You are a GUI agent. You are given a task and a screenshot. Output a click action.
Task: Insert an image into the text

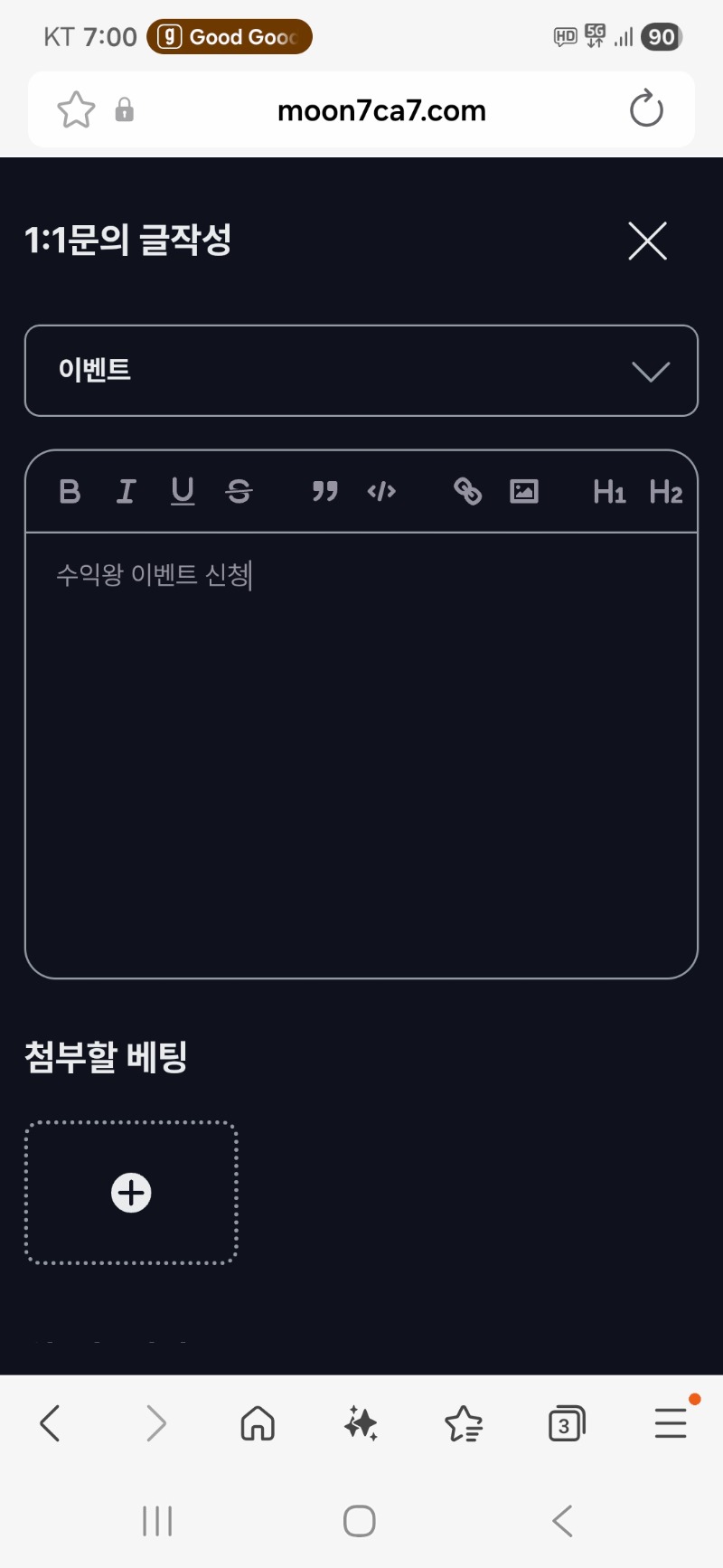coord(524,492)
